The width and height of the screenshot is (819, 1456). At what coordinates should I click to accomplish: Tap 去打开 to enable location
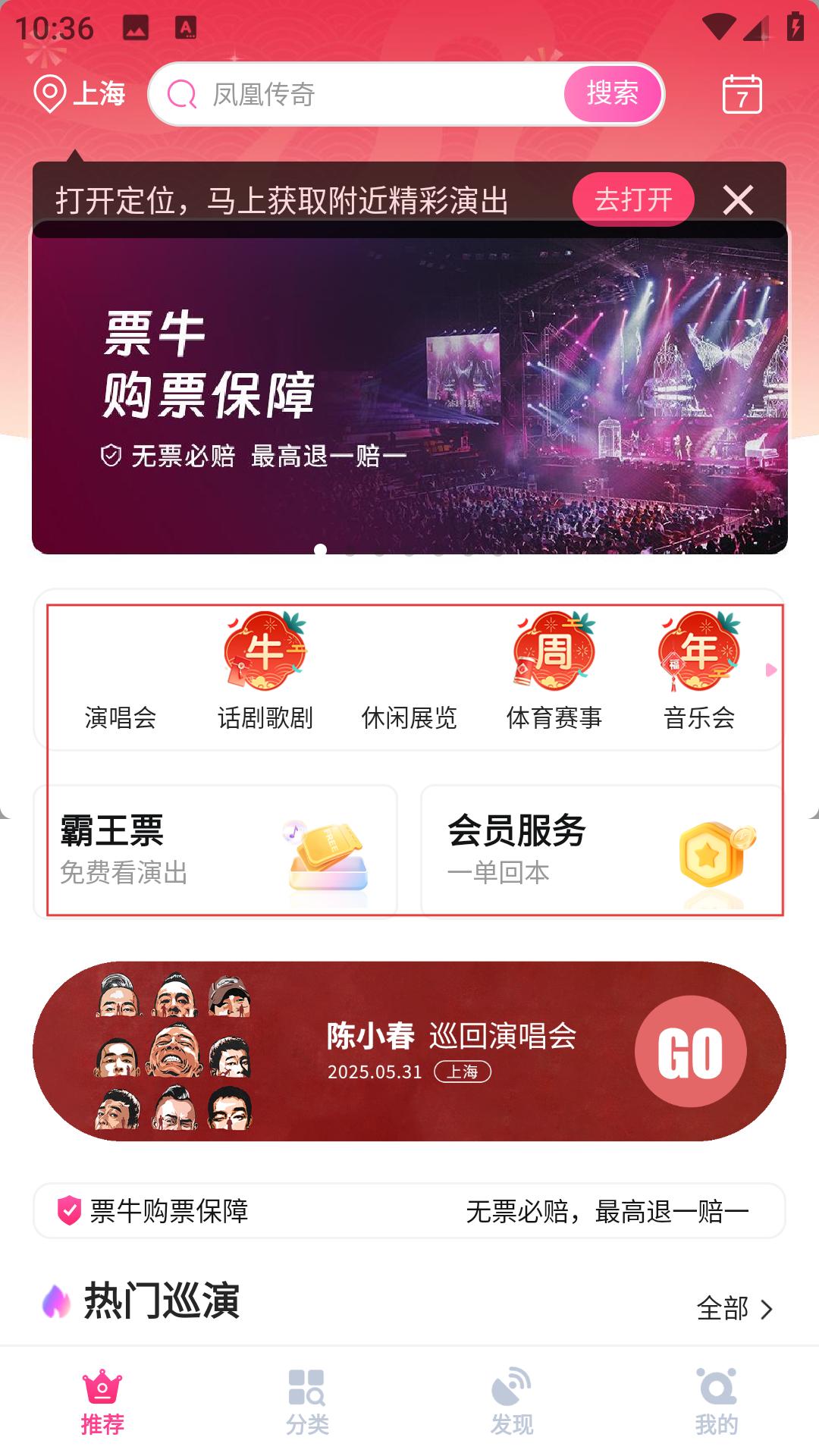[x=633, y=200]
